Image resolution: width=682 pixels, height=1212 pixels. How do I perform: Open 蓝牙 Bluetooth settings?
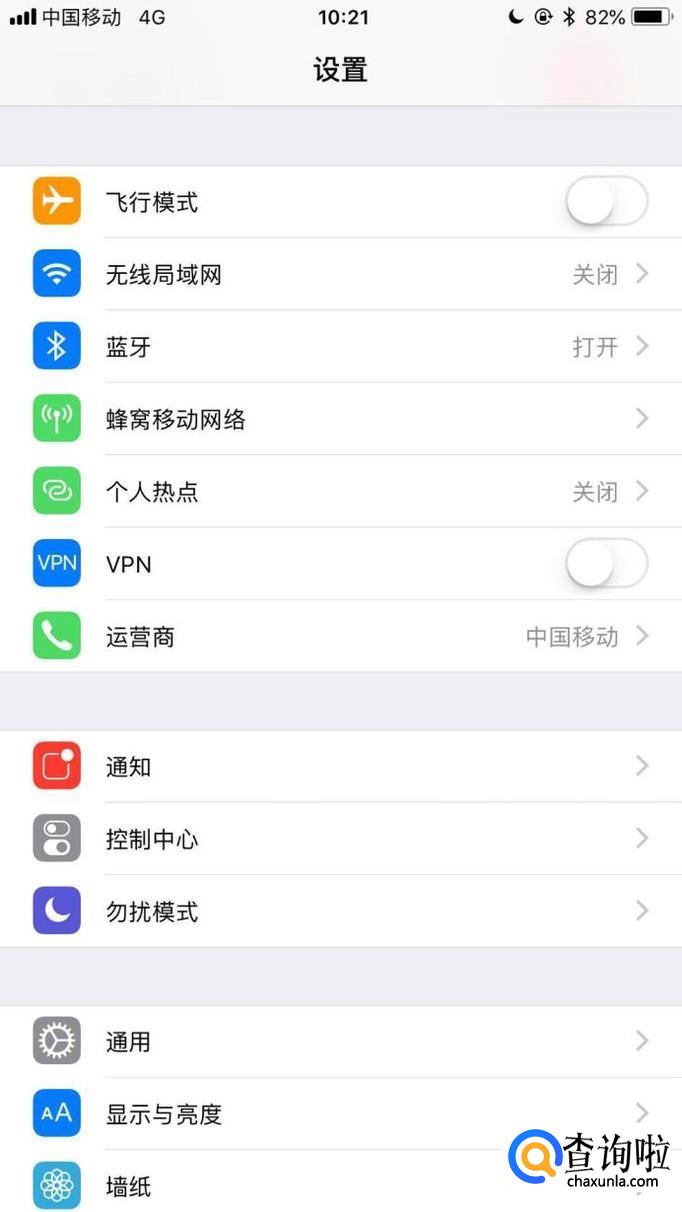[340, 347]
